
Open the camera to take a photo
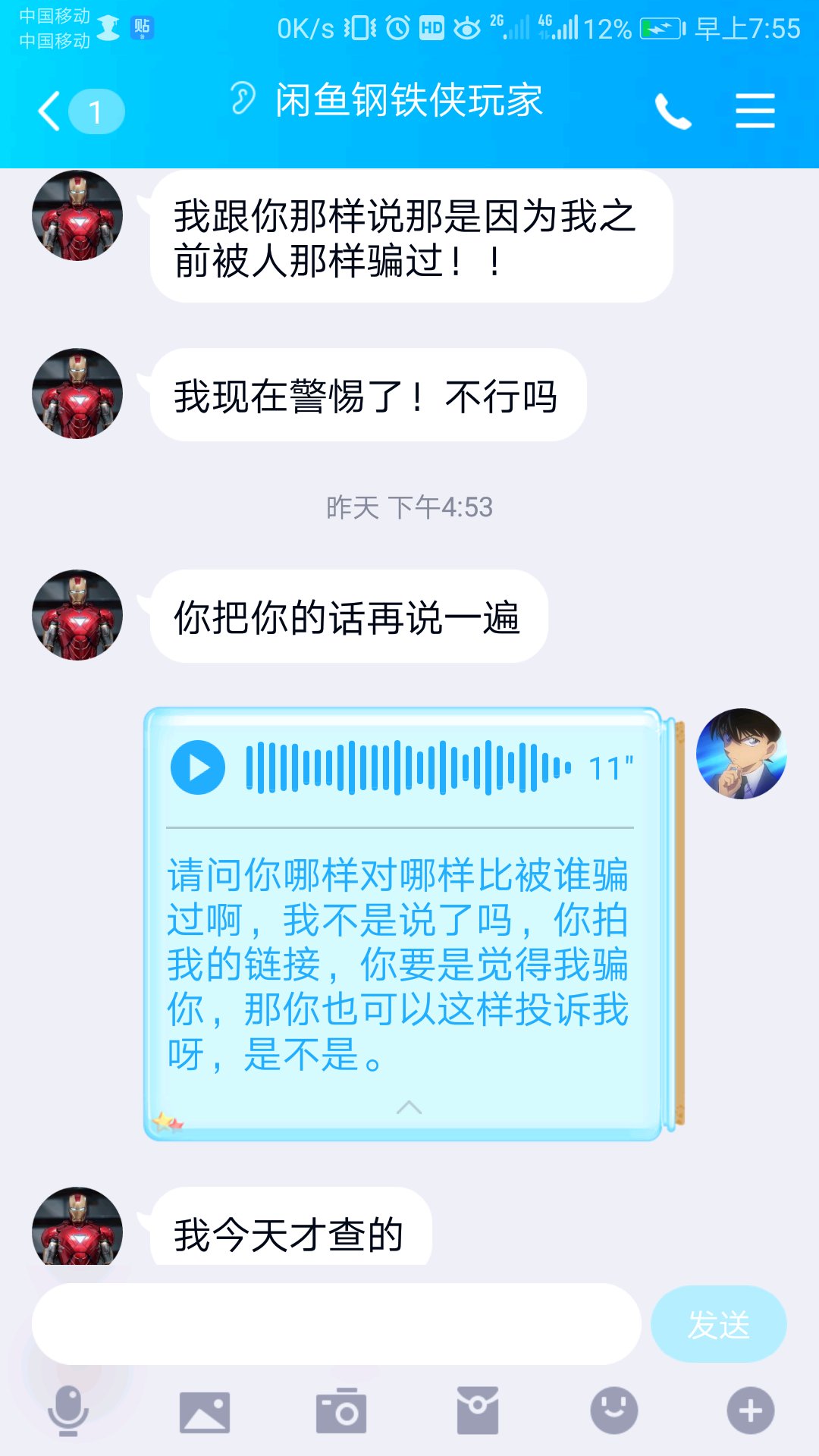point(340,1411)
